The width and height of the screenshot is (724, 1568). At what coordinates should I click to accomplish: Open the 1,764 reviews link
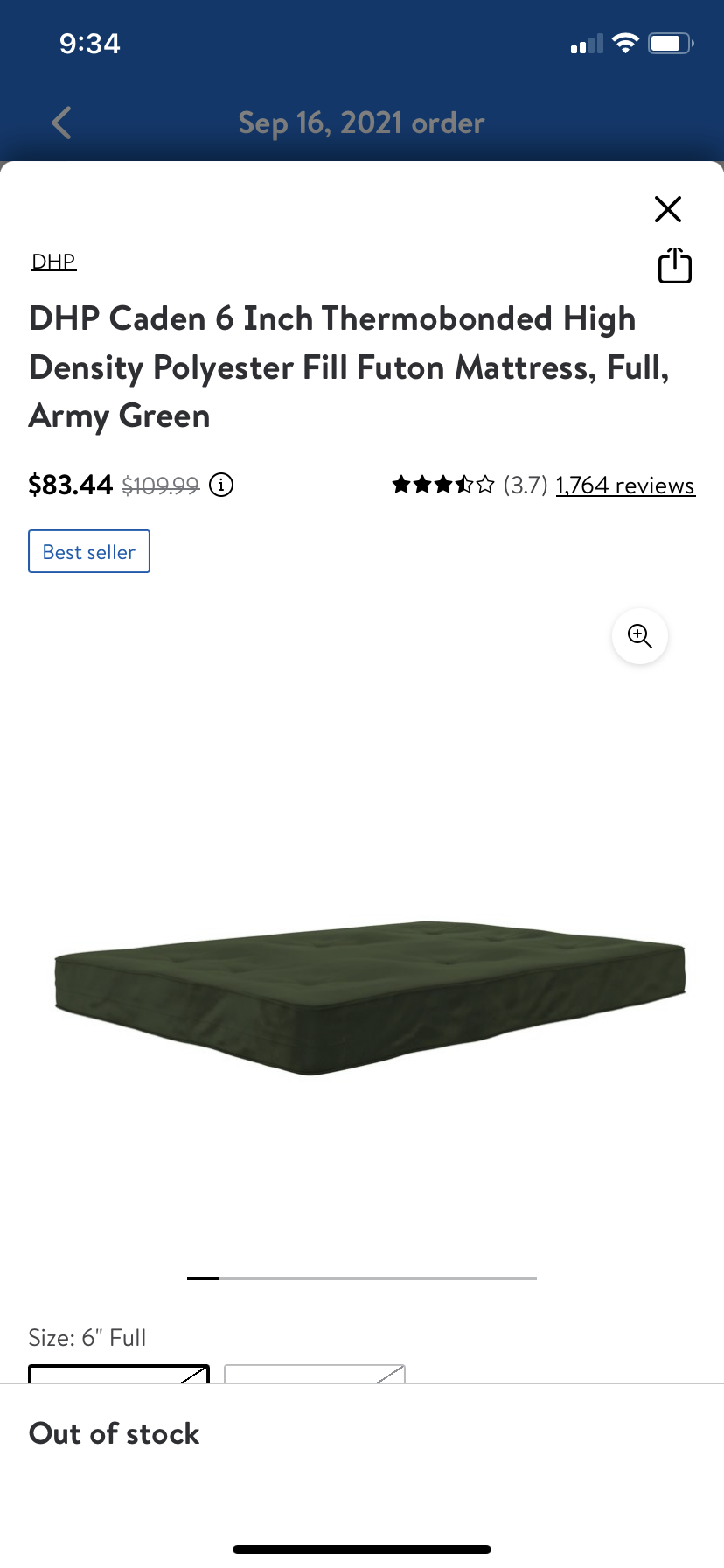625,486
